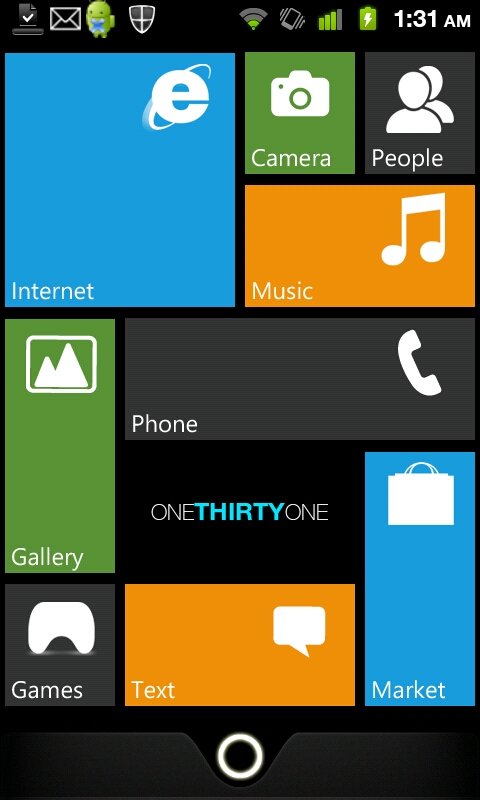Open the Phone dialer tile

point(300,379)
